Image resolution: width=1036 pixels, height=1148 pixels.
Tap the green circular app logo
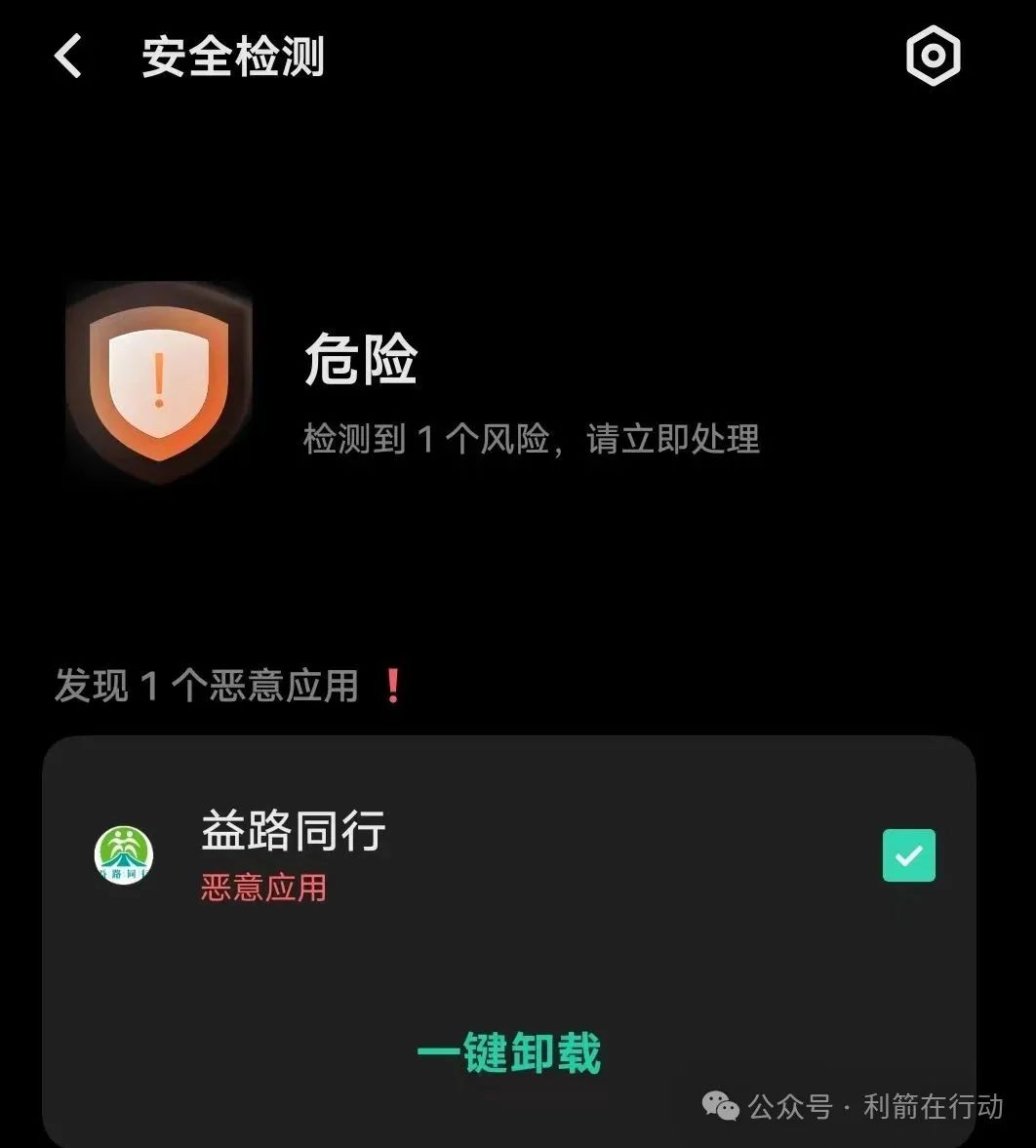point(124,854)
